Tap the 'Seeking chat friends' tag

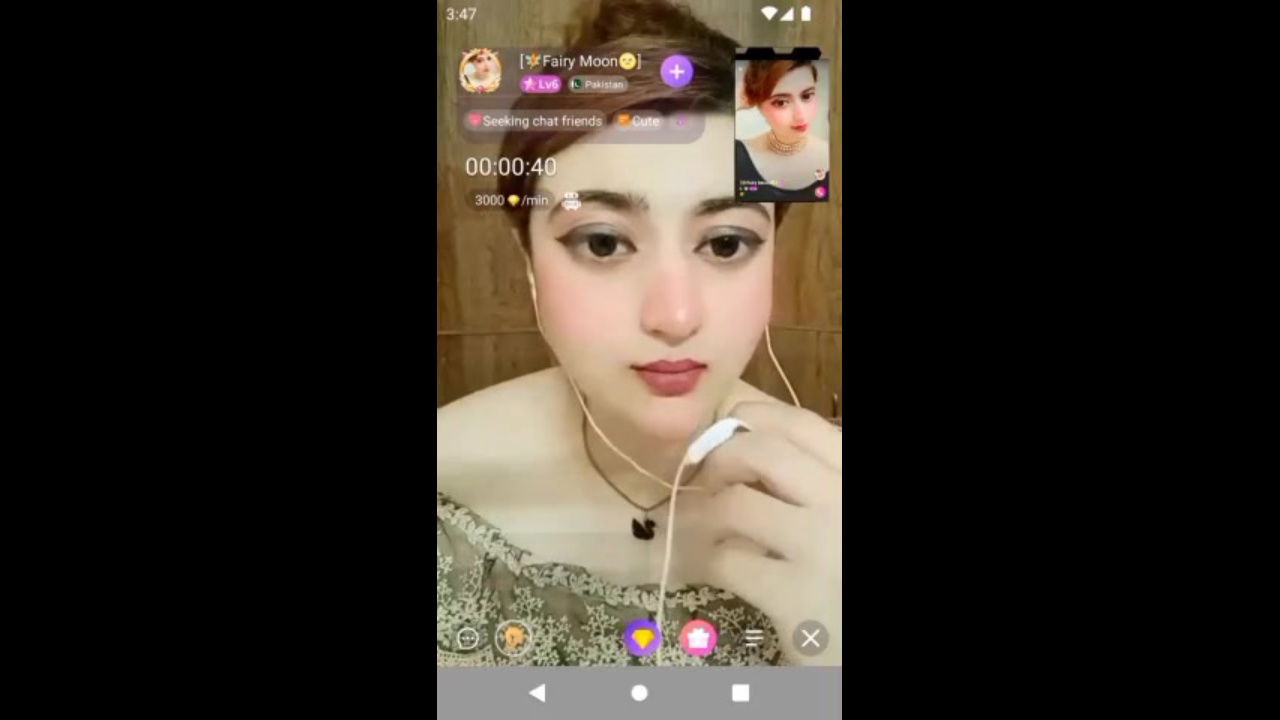pyautogui.click(x=535, y=121)
